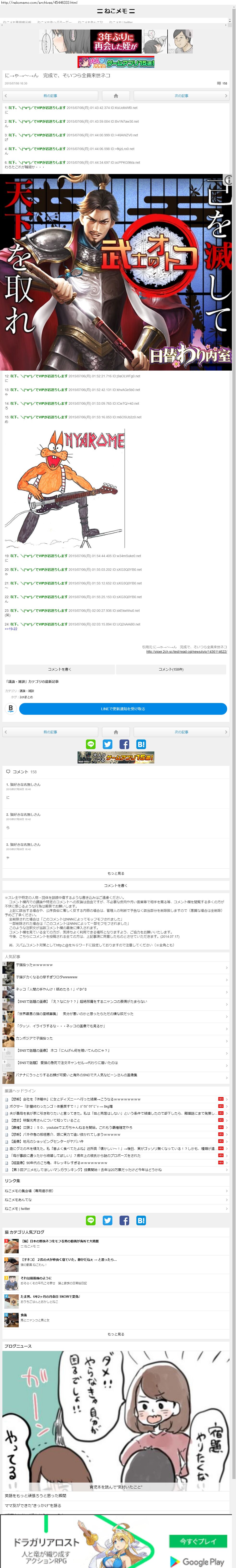Open the home icon in article navigation
236x1568 pixels.
point(115,96)
